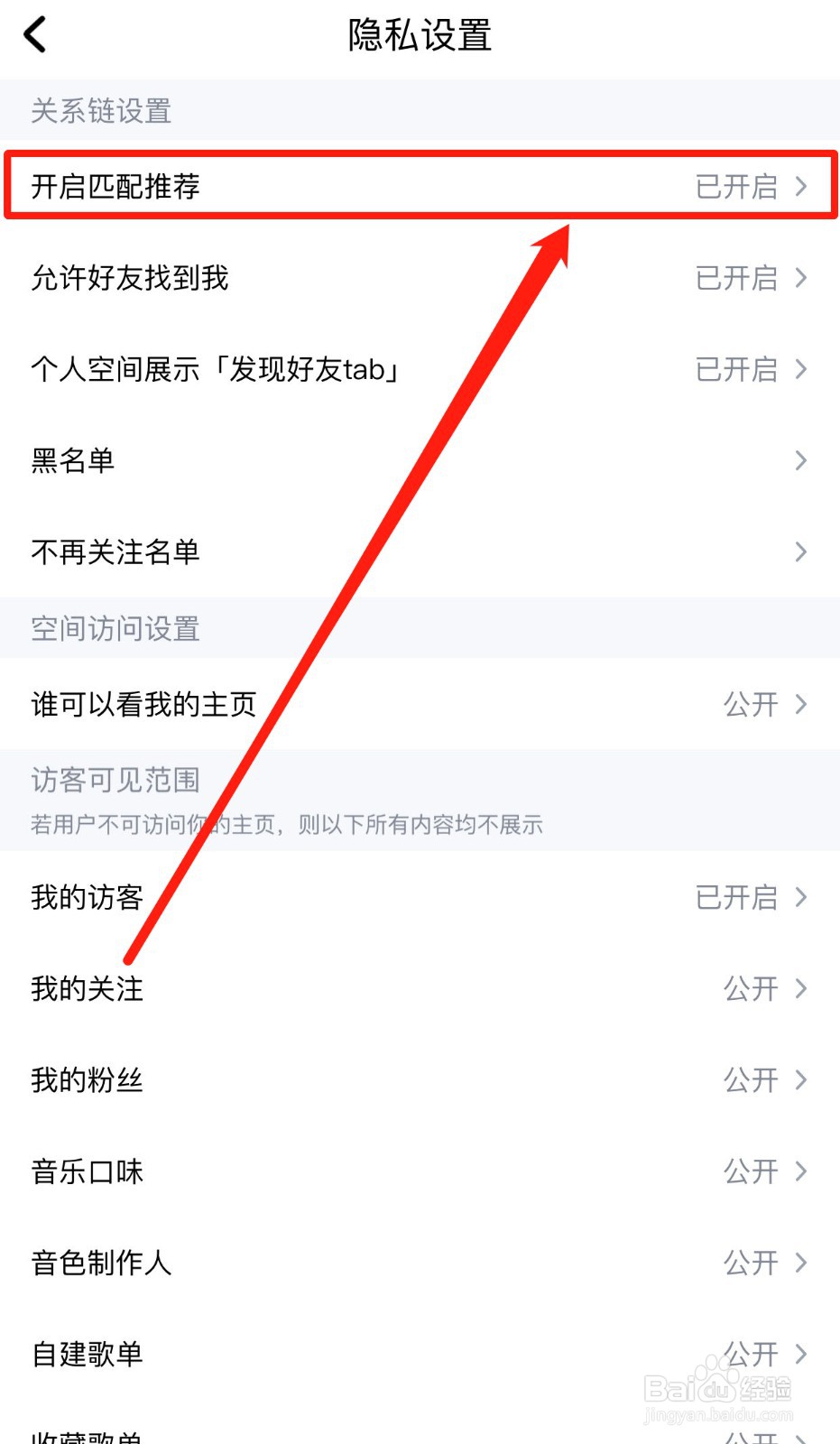Open the 开启匹配推荐 highlighted setting
This screenshot has height=1444, width=840.
(x=361, y=188)
